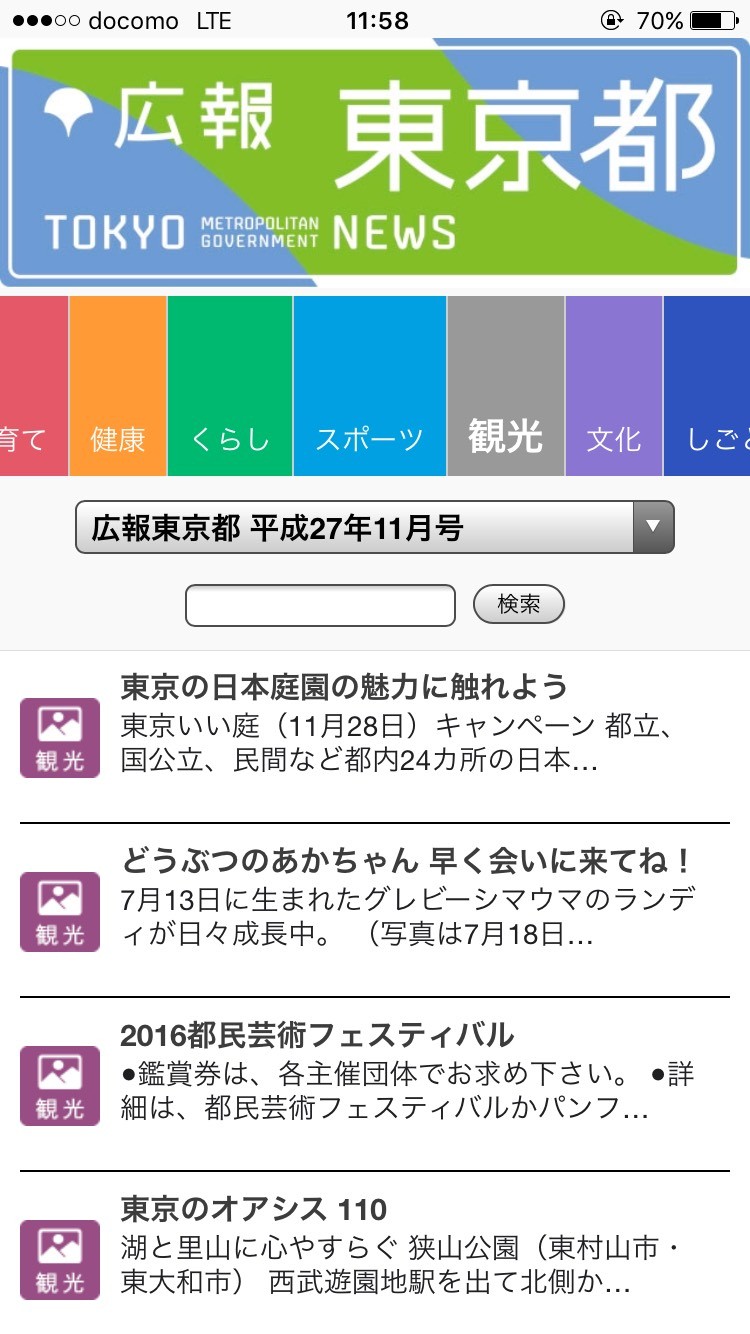The image size is (750, 1334).
Task: Select the partially visible 子育て tab
Action: click(32, 386)
